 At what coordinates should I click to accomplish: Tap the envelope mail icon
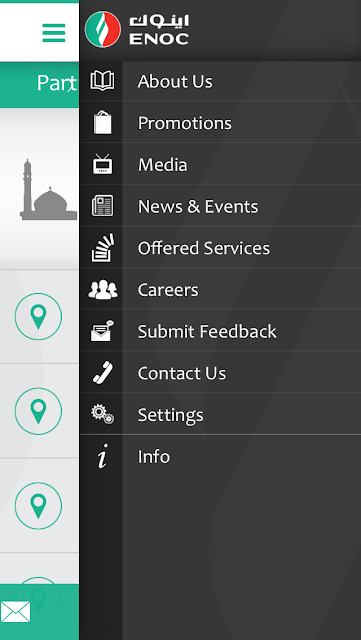(x=15, y=611)
